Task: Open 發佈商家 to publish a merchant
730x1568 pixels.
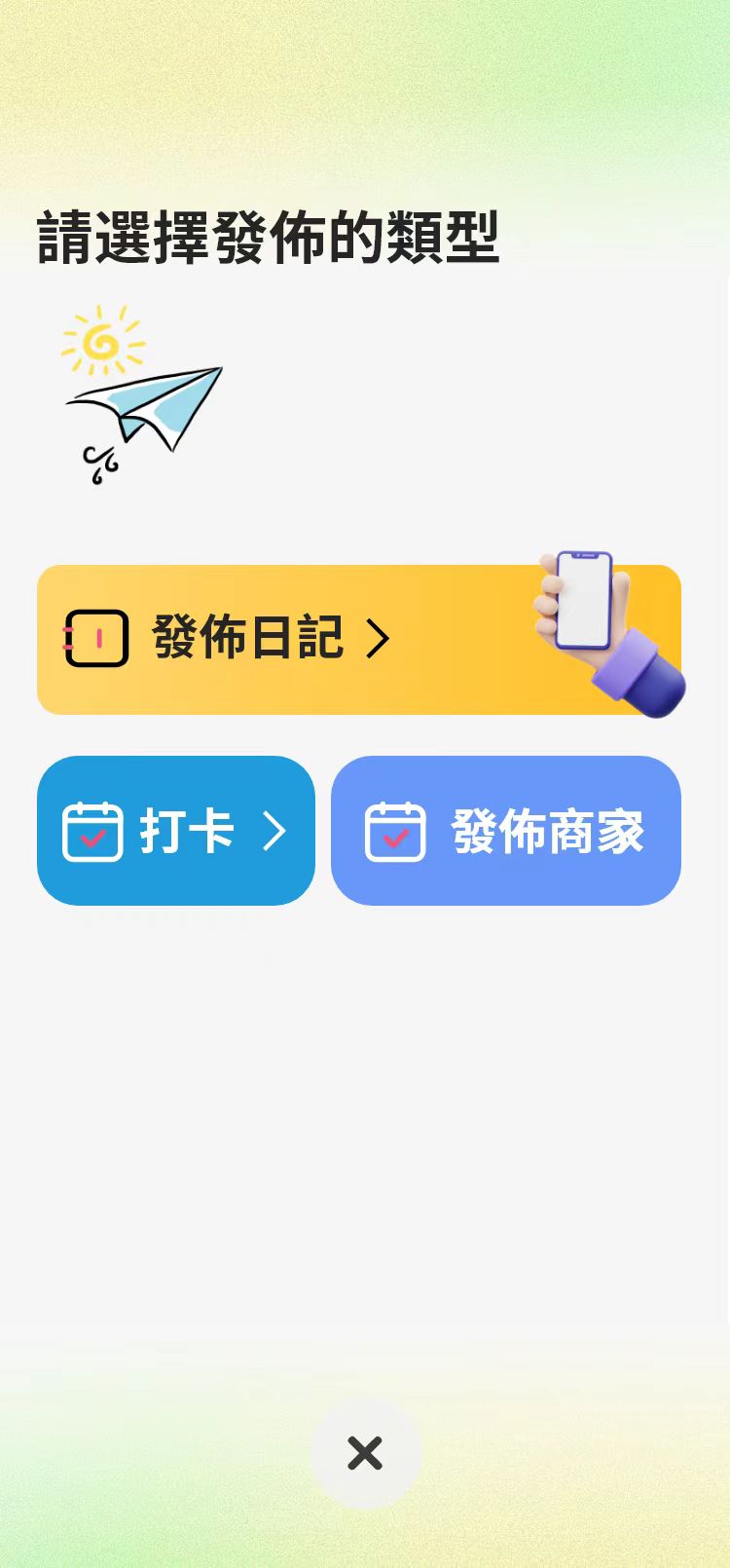Action: tap(505, 831)
